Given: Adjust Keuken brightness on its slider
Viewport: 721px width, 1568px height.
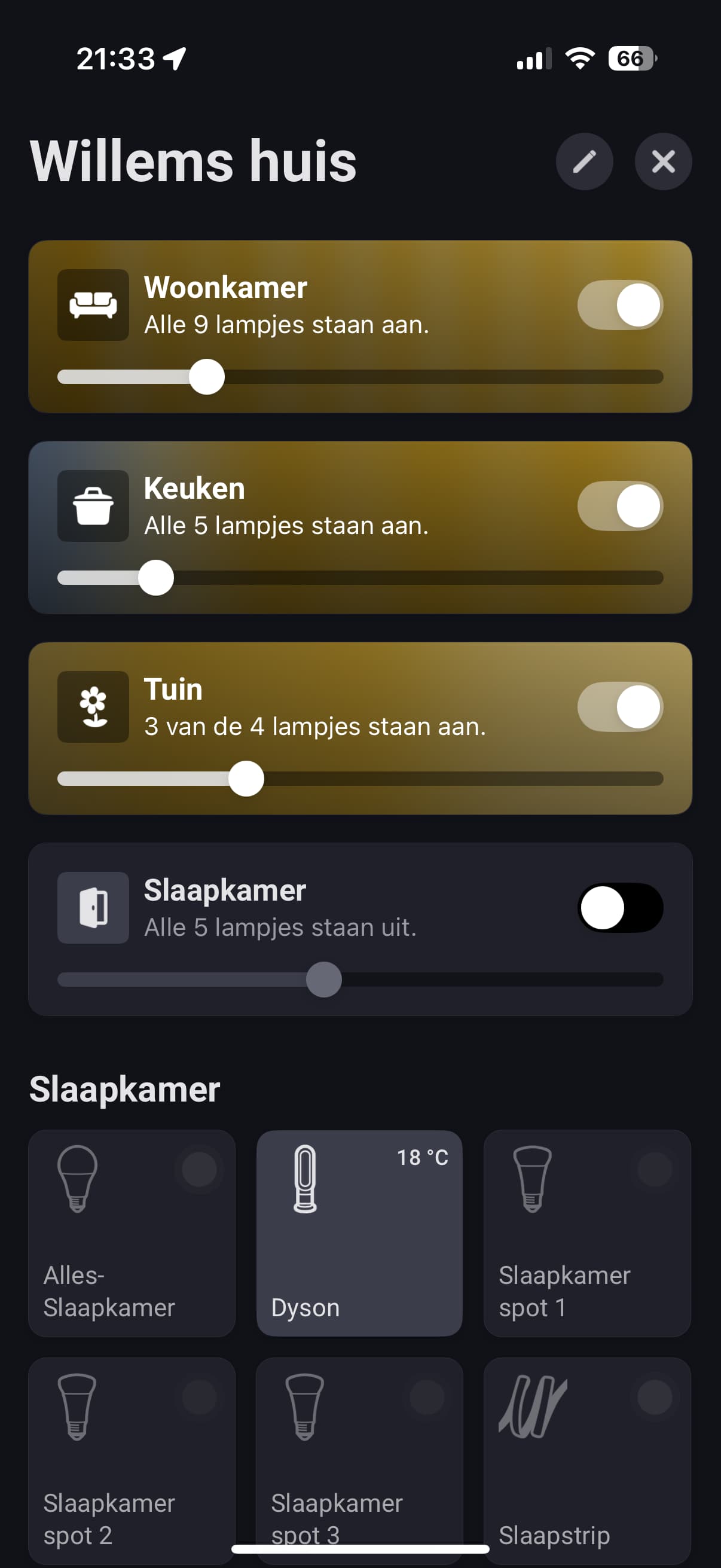Looking at the screenshot, I should pos(157,578).
